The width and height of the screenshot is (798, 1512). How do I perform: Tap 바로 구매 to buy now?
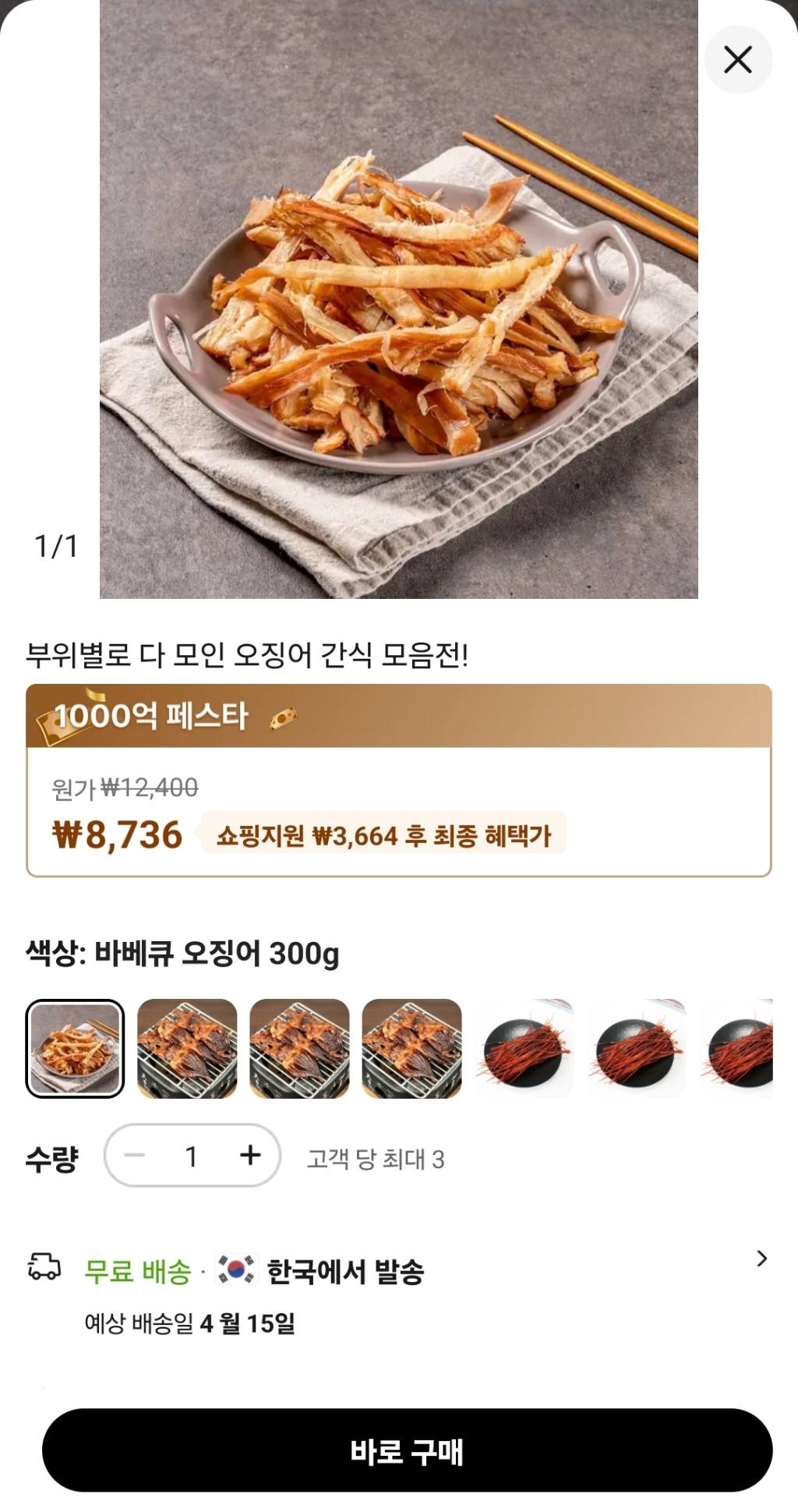click(407, 1450)
